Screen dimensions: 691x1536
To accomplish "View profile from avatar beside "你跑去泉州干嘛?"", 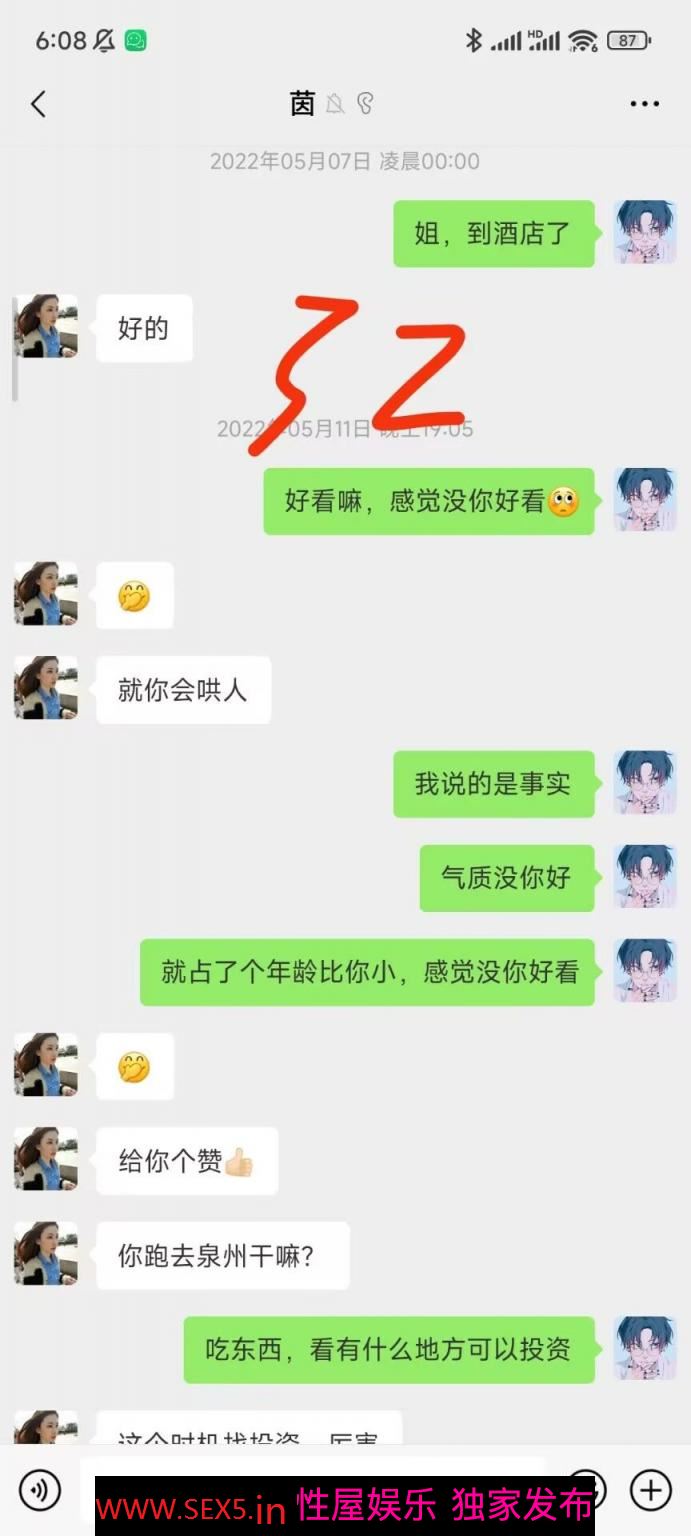I will pos(46,1253).
